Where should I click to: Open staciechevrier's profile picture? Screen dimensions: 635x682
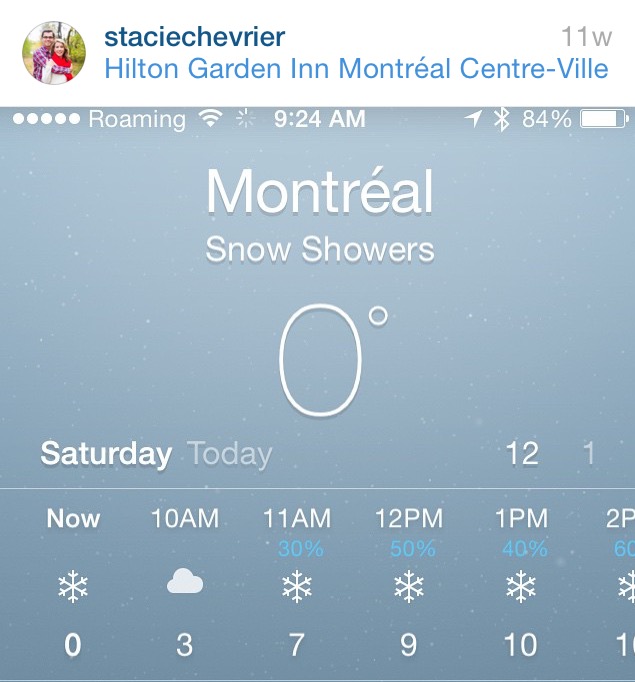coord(53,52)
